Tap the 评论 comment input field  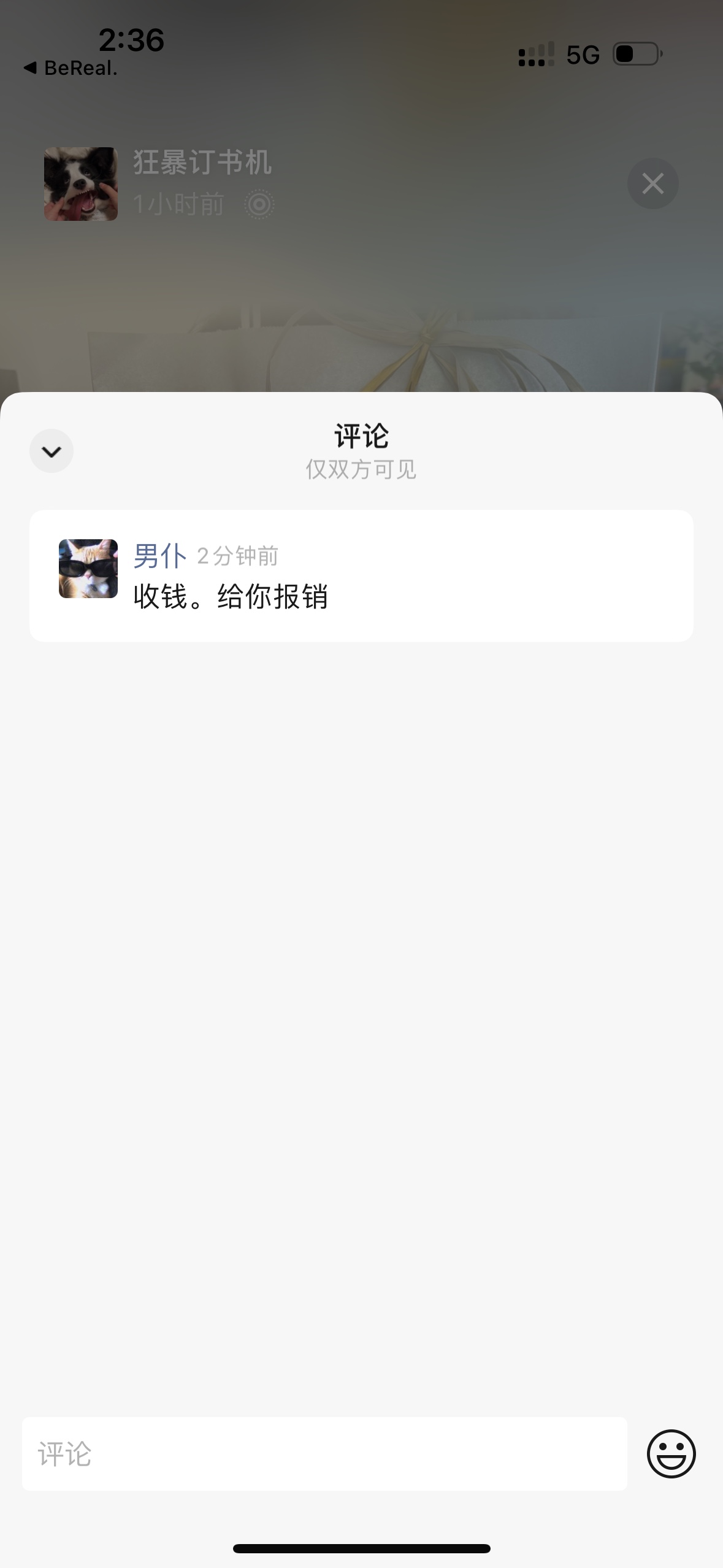tap(324, 1454)
